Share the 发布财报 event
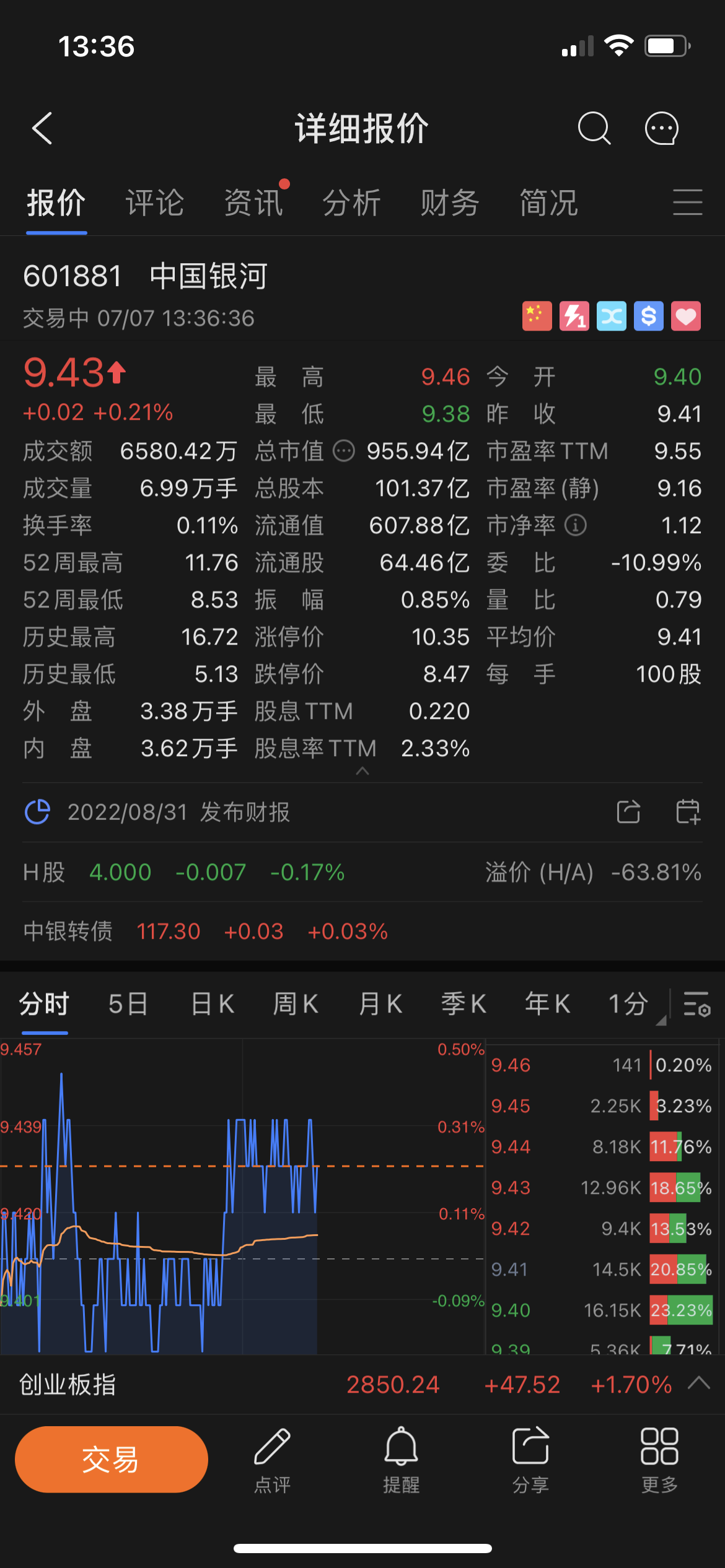 (628, 812)
